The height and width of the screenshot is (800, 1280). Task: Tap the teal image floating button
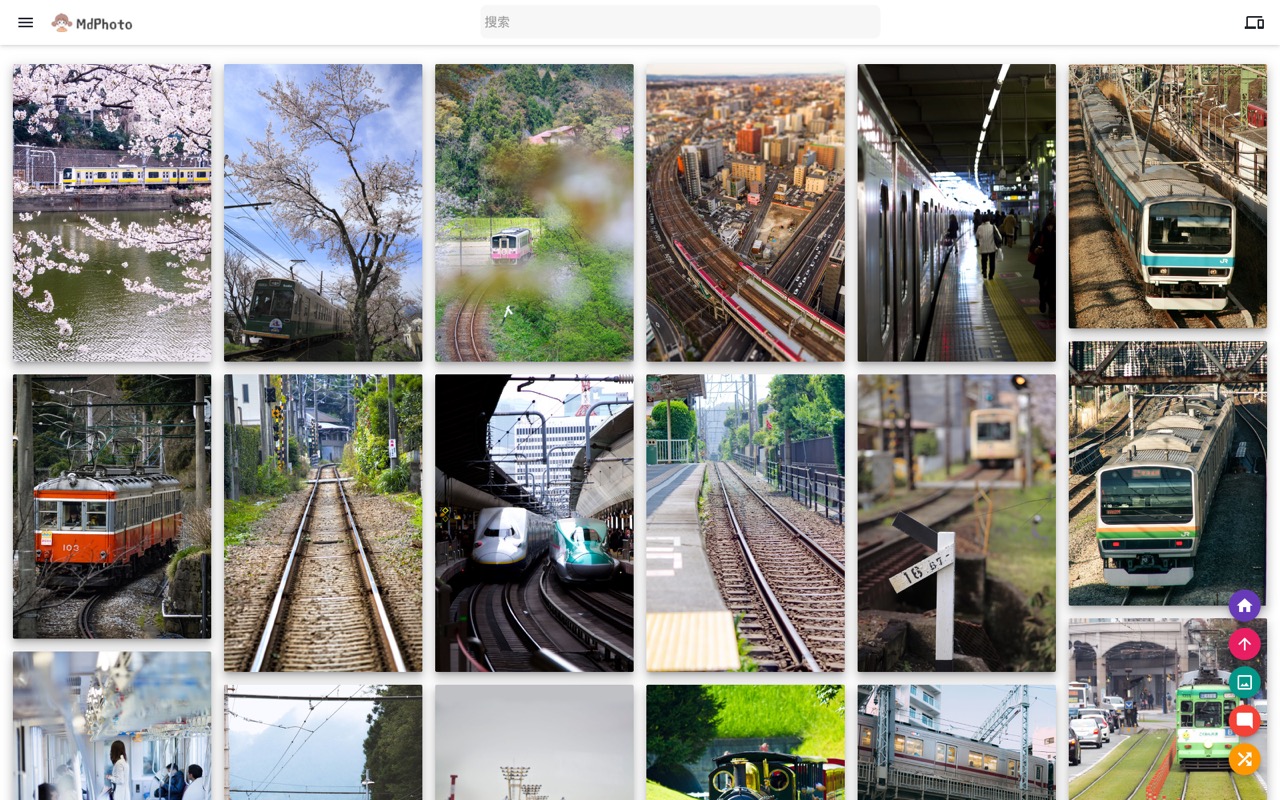tap(1244, 682)
